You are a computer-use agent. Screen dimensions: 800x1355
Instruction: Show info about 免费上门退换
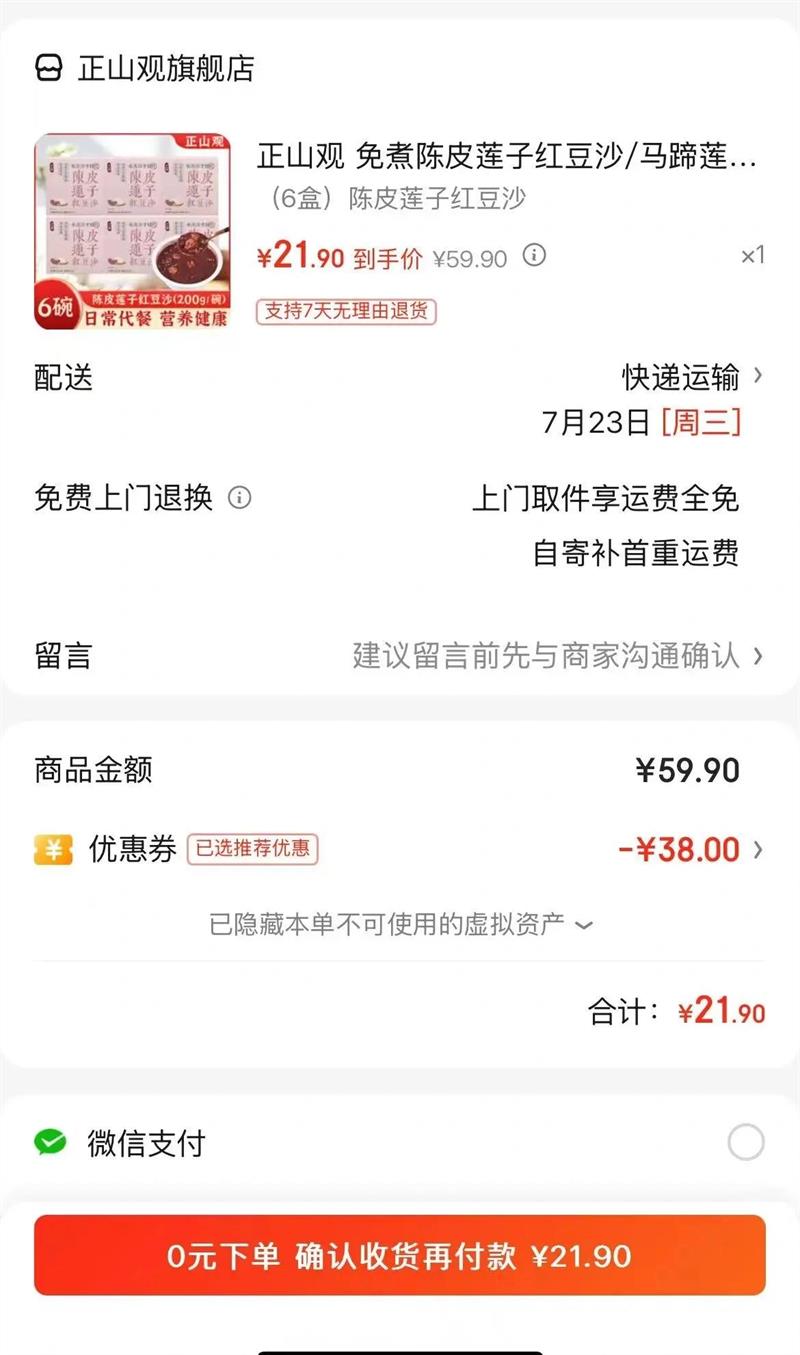(240, 497)
